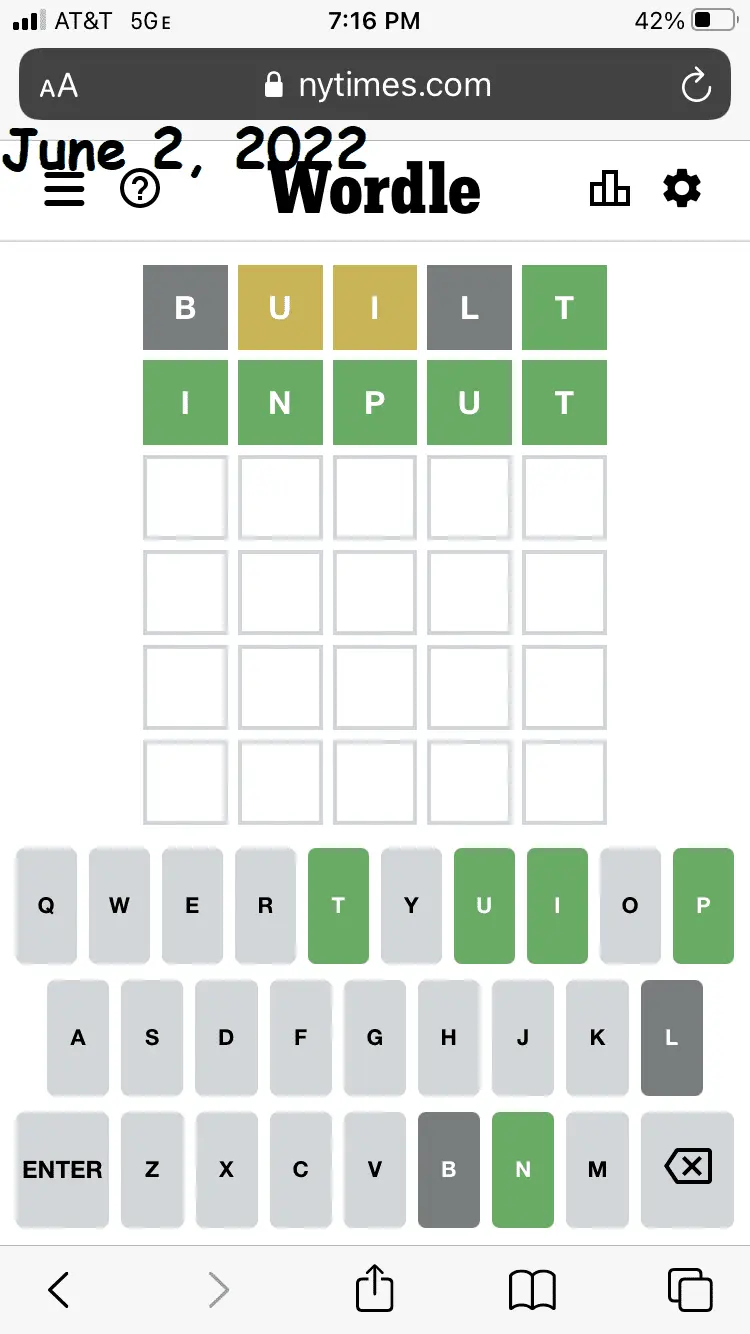Open Safari bookmarks

click(532, 1290)
